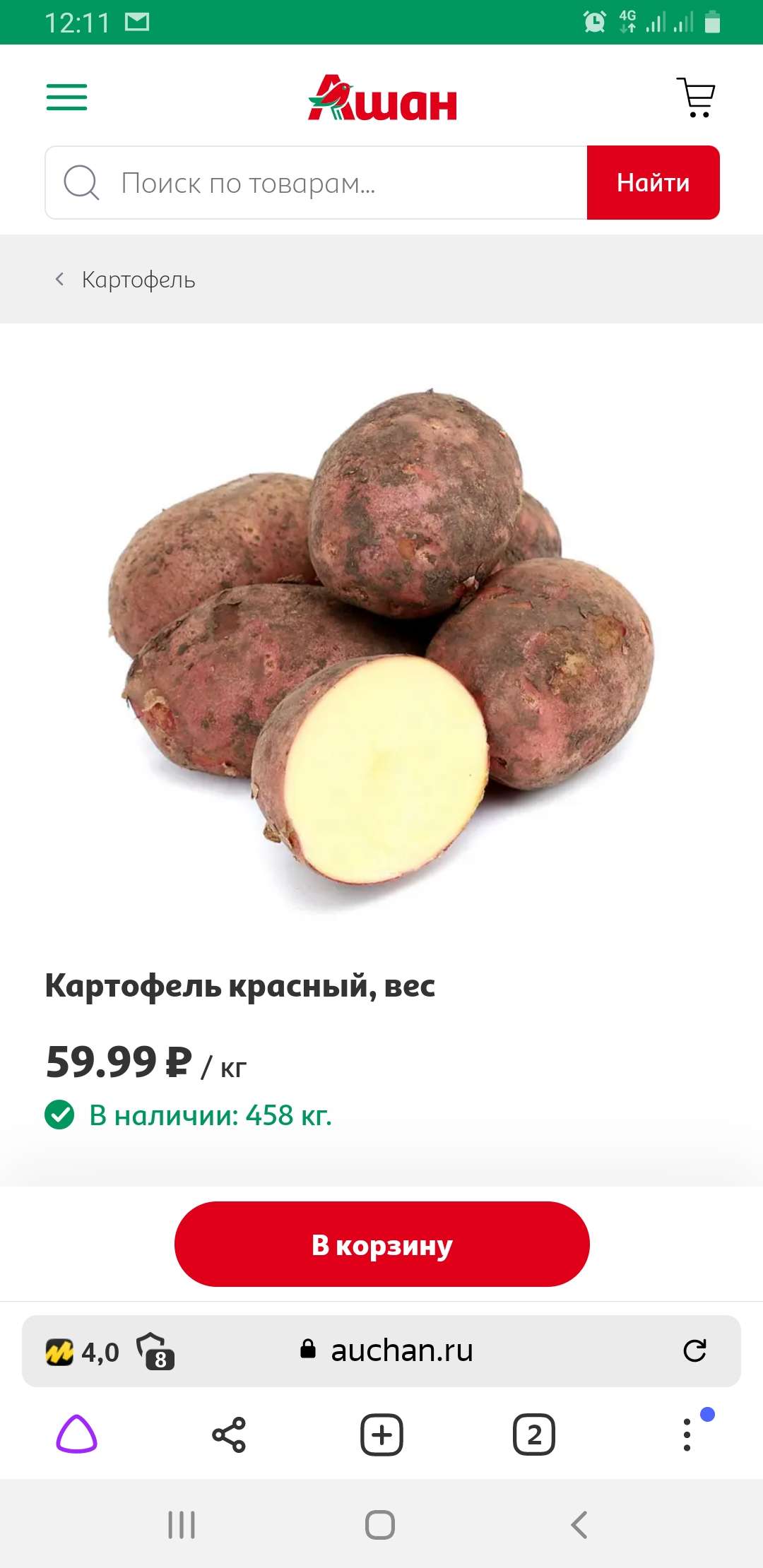
Task: Open the browser overflow menu
Action: click(x=687, y=1435)
